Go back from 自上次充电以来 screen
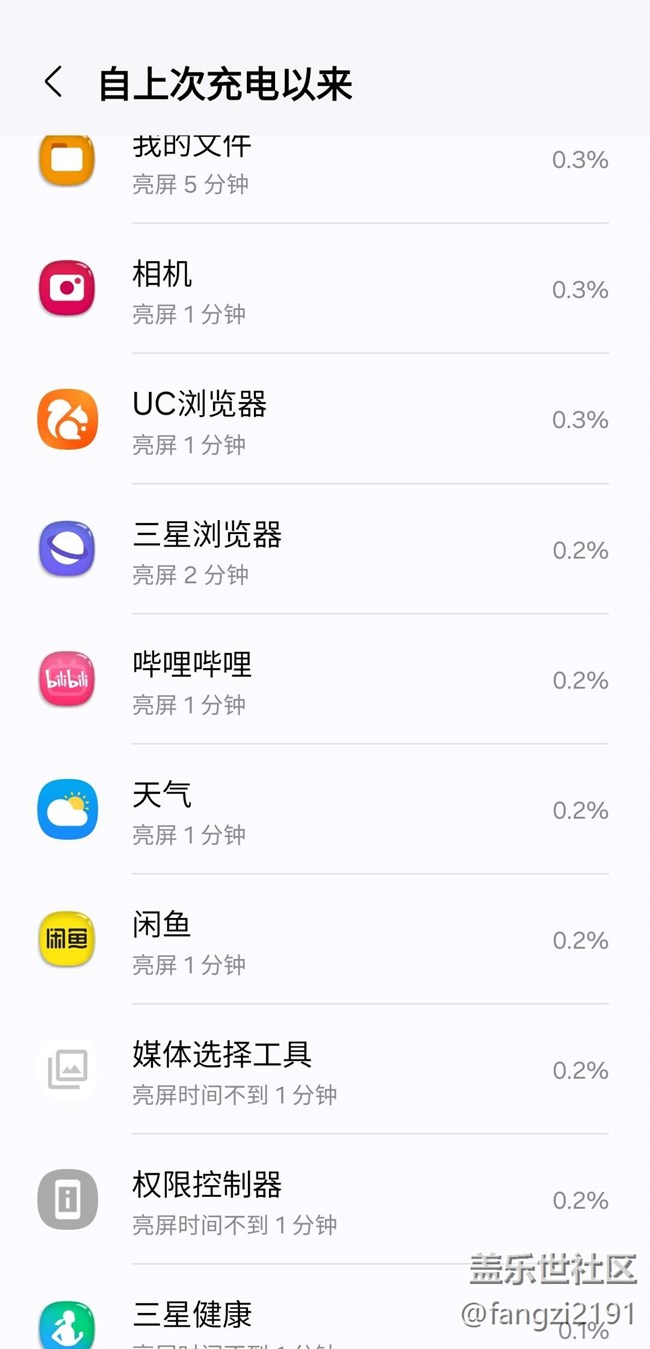The height and width of the screenshot is (1349, 650). tap(54, 83)
